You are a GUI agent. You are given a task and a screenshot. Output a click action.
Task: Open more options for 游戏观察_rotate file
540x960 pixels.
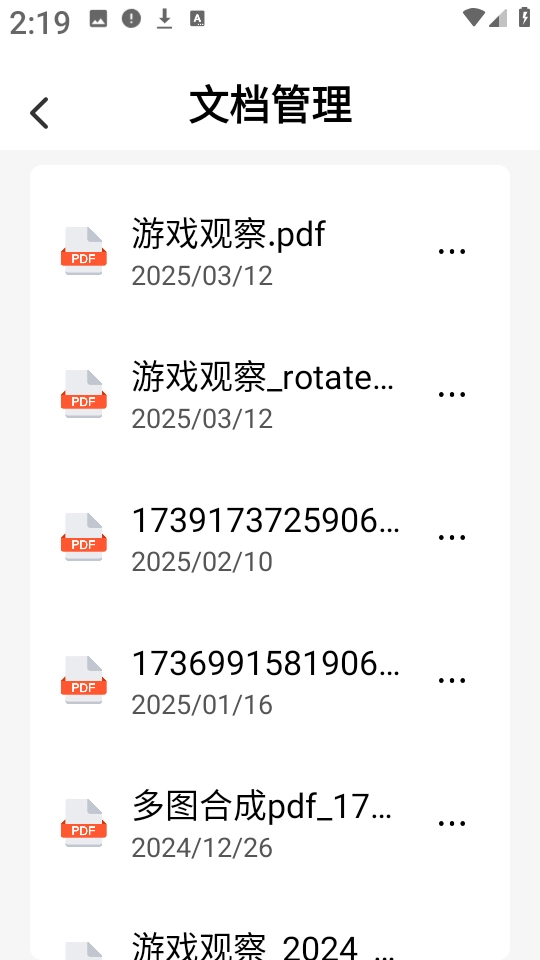pos(452,394)
